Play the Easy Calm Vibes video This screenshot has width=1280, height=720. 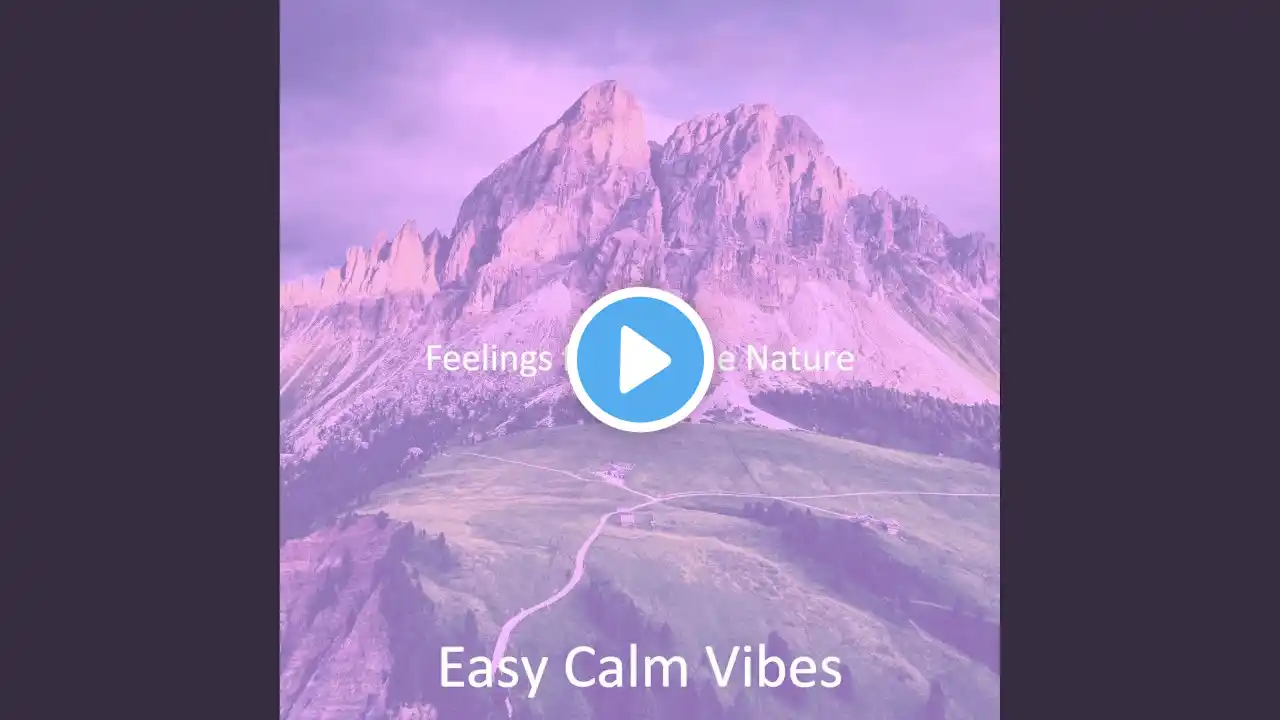coord(640,360)
